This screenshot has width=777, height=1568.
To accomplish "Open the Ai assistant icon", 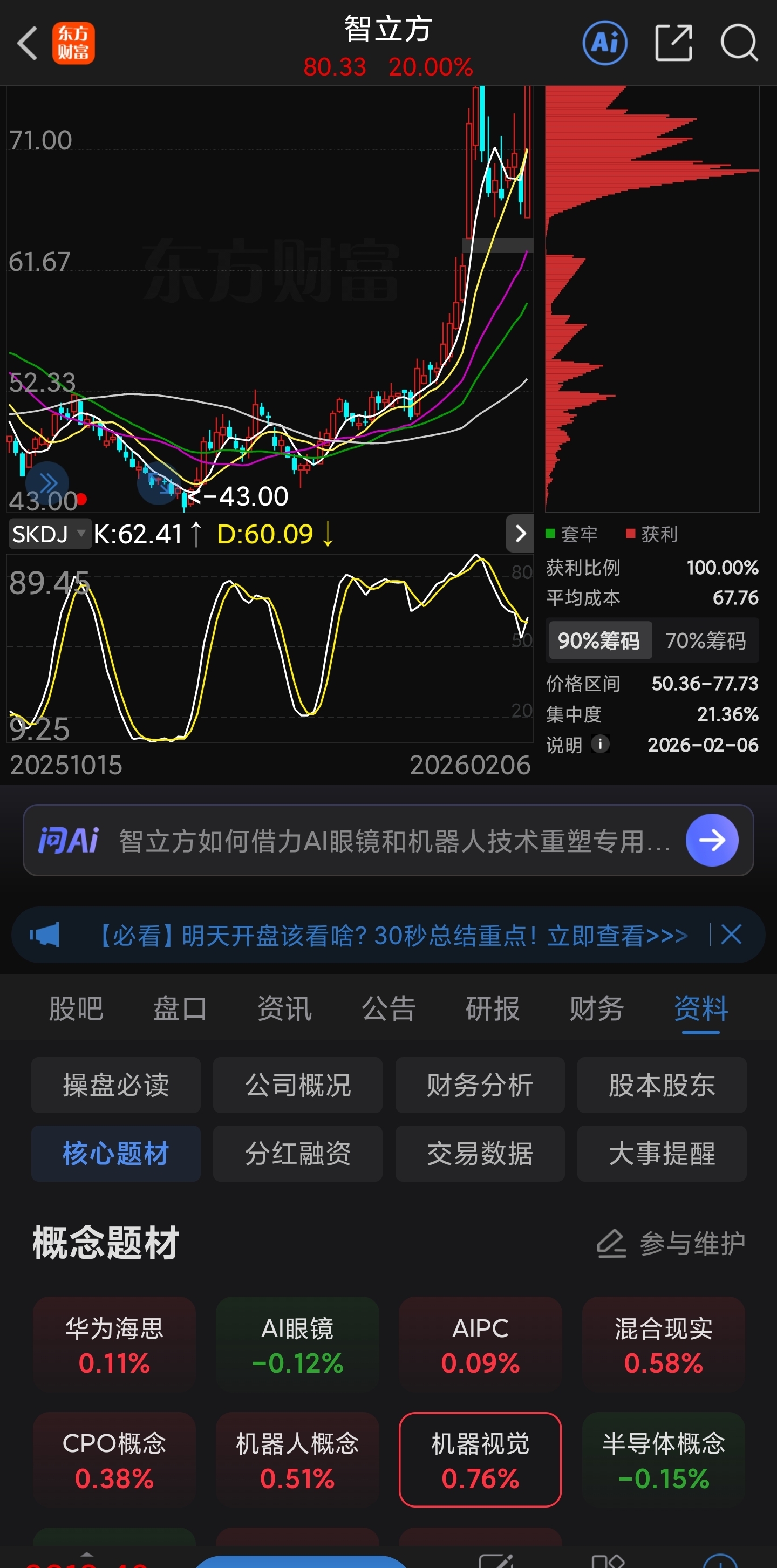I will (605, 43).
